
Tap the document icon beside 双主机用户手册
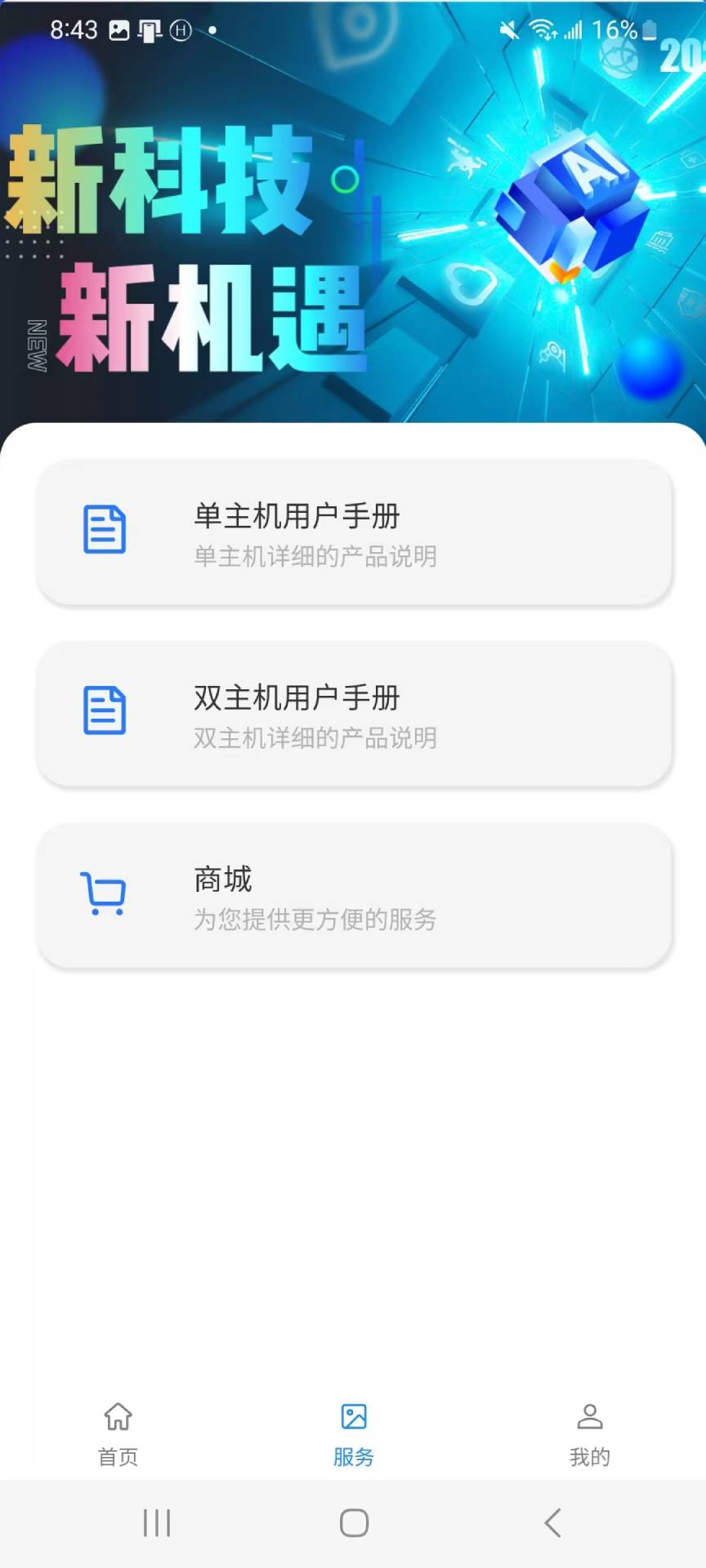click(104, 710)
